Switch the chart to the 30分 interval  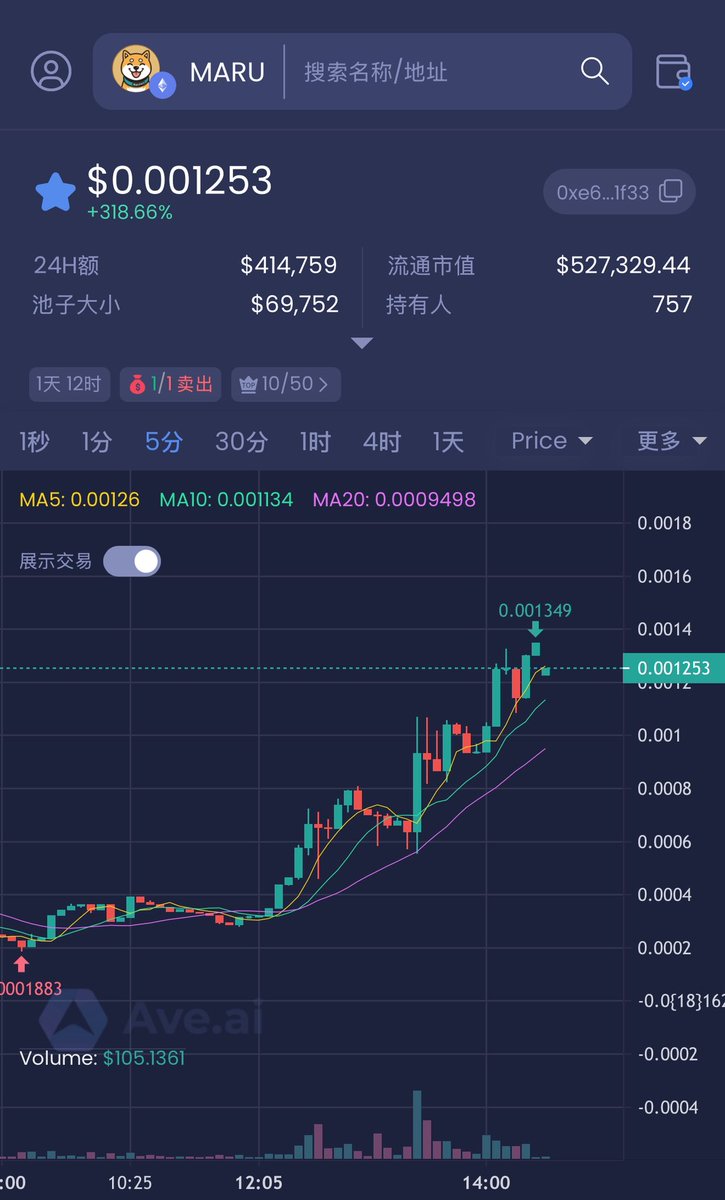coord(241,442)
